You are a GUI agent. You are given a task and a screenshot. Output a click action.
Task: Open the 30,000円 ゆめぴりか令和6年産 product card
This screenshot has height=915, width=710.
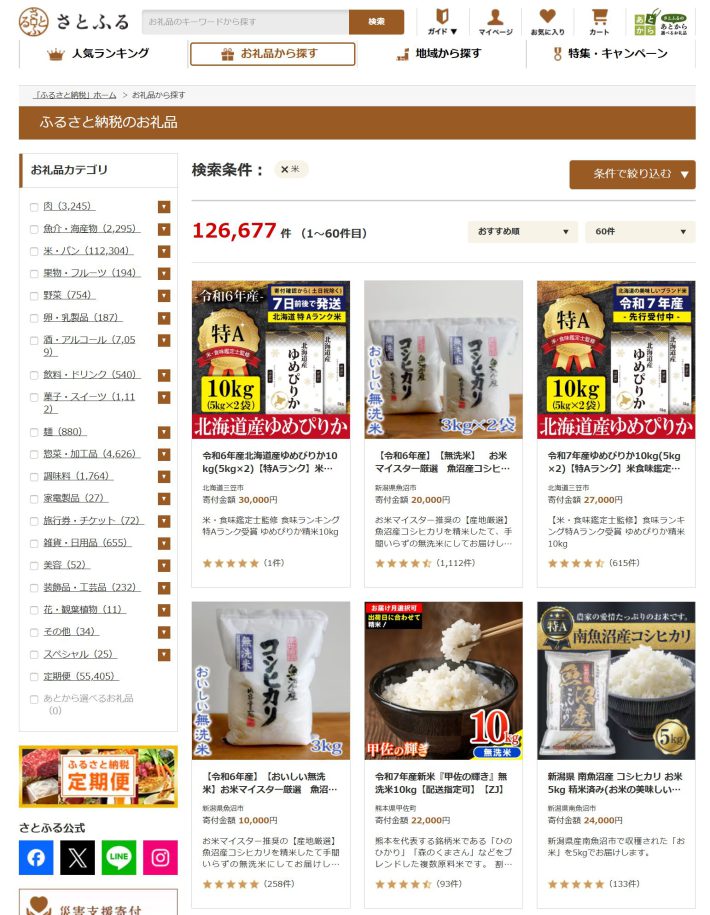(x=271, y=432)
